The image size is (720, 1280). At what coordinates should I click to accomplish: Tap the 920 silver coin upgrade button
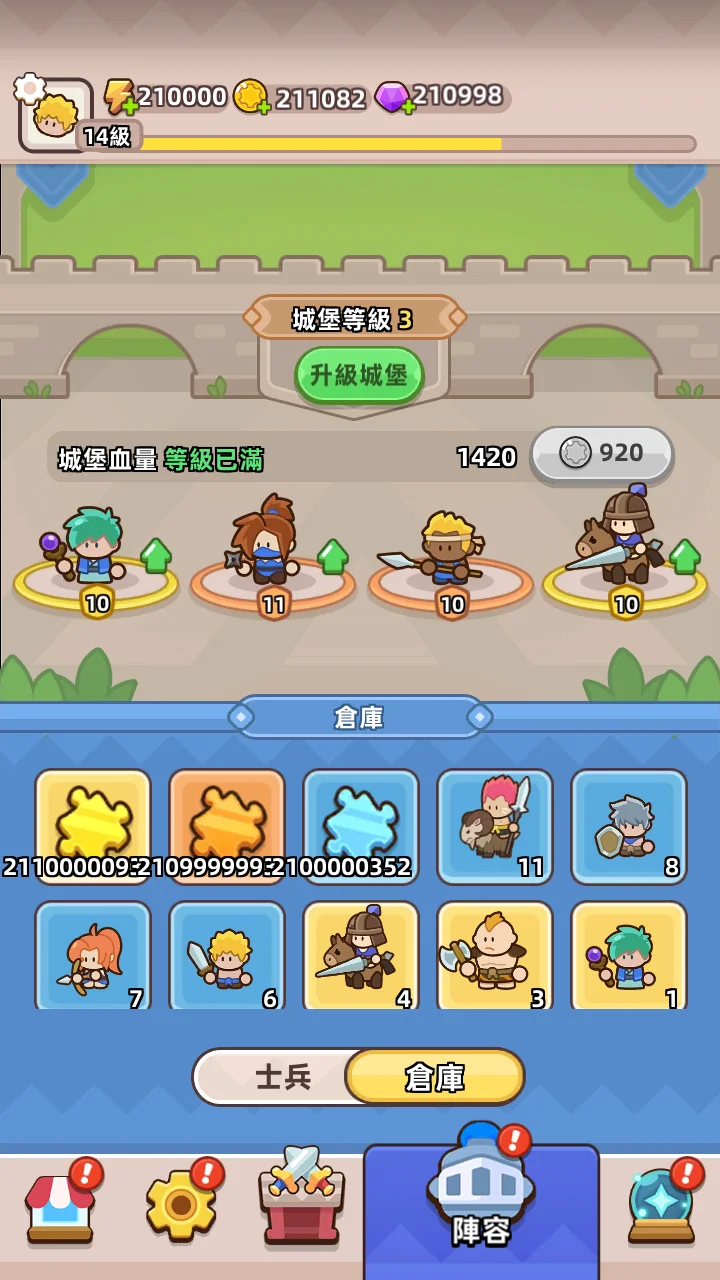(x=602, y=454)
